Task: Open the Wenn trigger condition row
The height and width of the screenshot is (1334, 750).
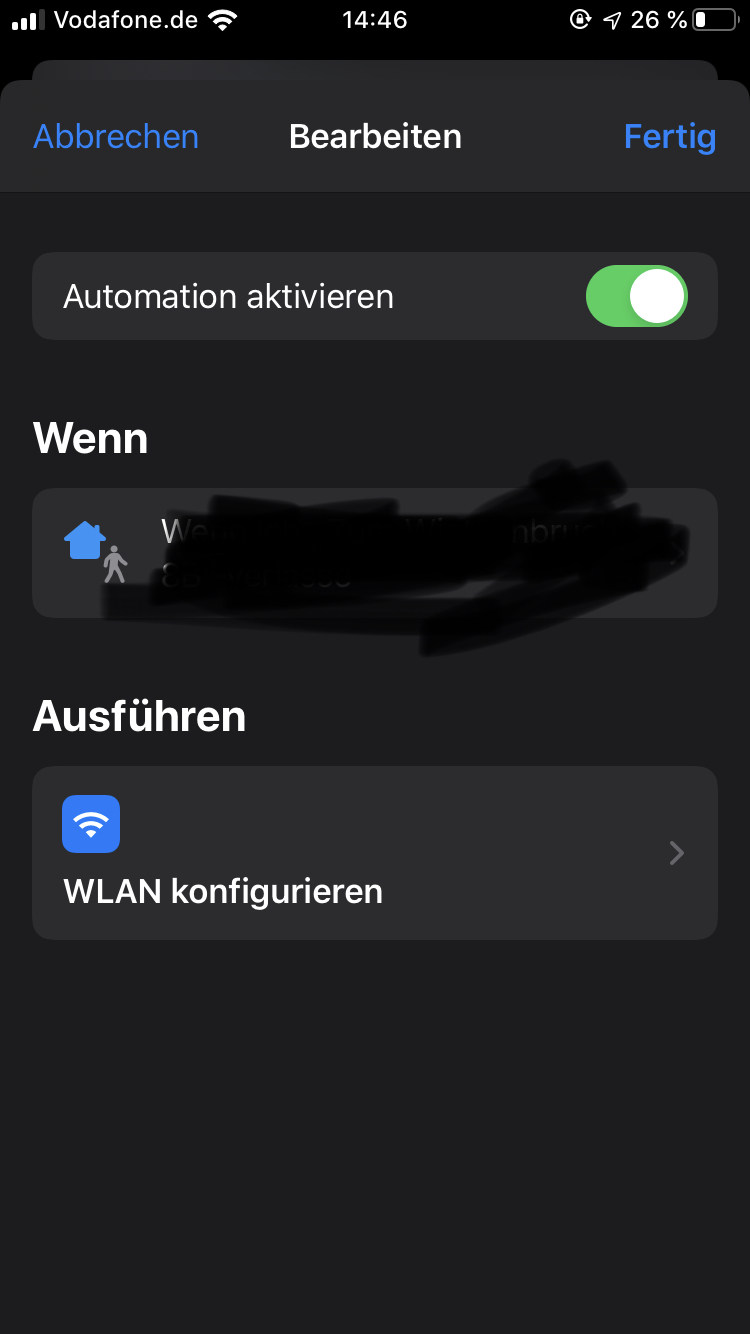Action: pos(374,552)
